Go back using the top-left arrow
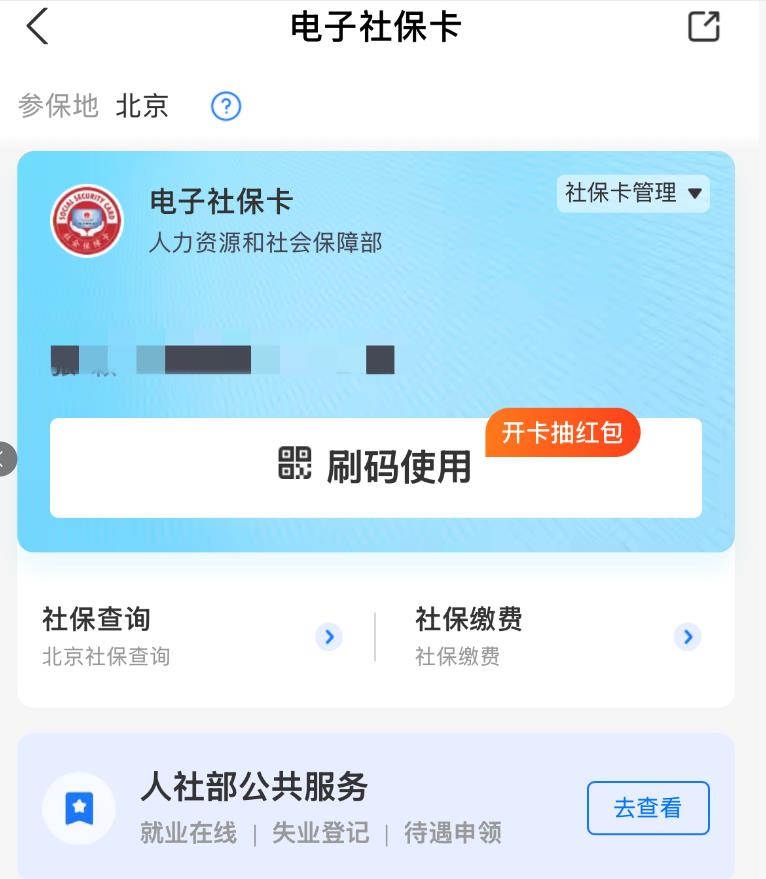766x879 pixels. click(38, 27)
